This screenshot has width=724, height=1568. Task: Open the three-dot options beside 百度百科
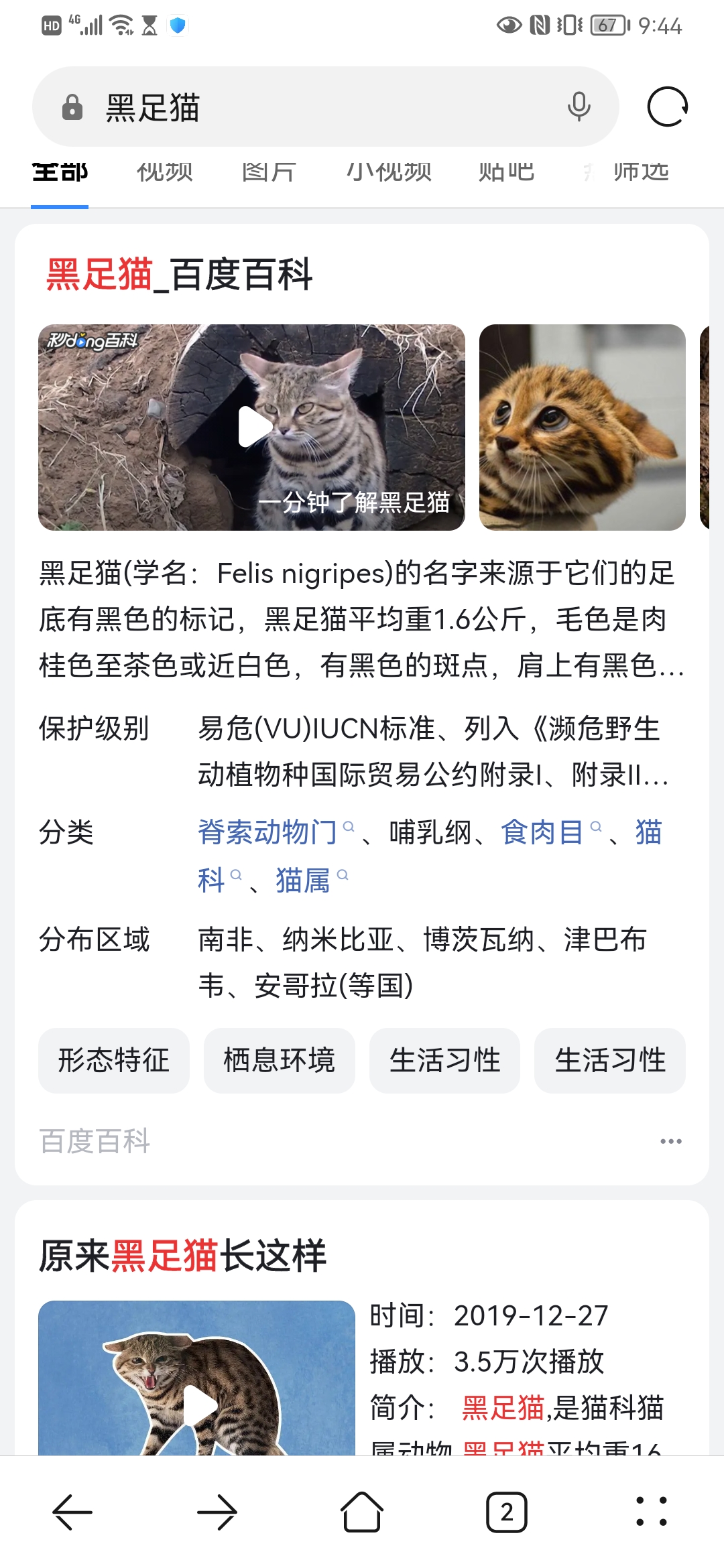[670, 1141]
